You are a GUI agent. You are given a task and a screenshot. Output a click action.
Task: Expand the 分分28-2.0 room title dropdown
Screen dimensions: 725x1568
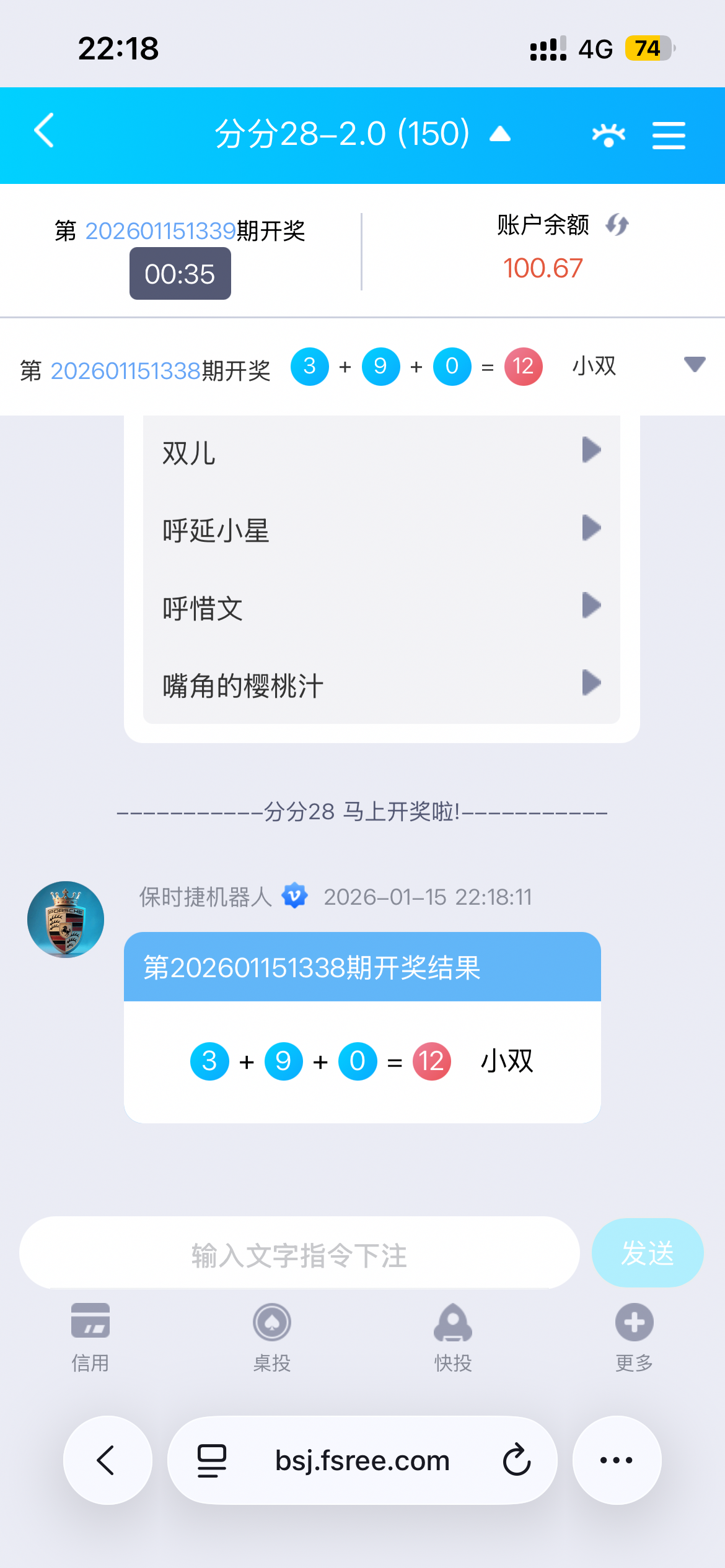[499, 134]
